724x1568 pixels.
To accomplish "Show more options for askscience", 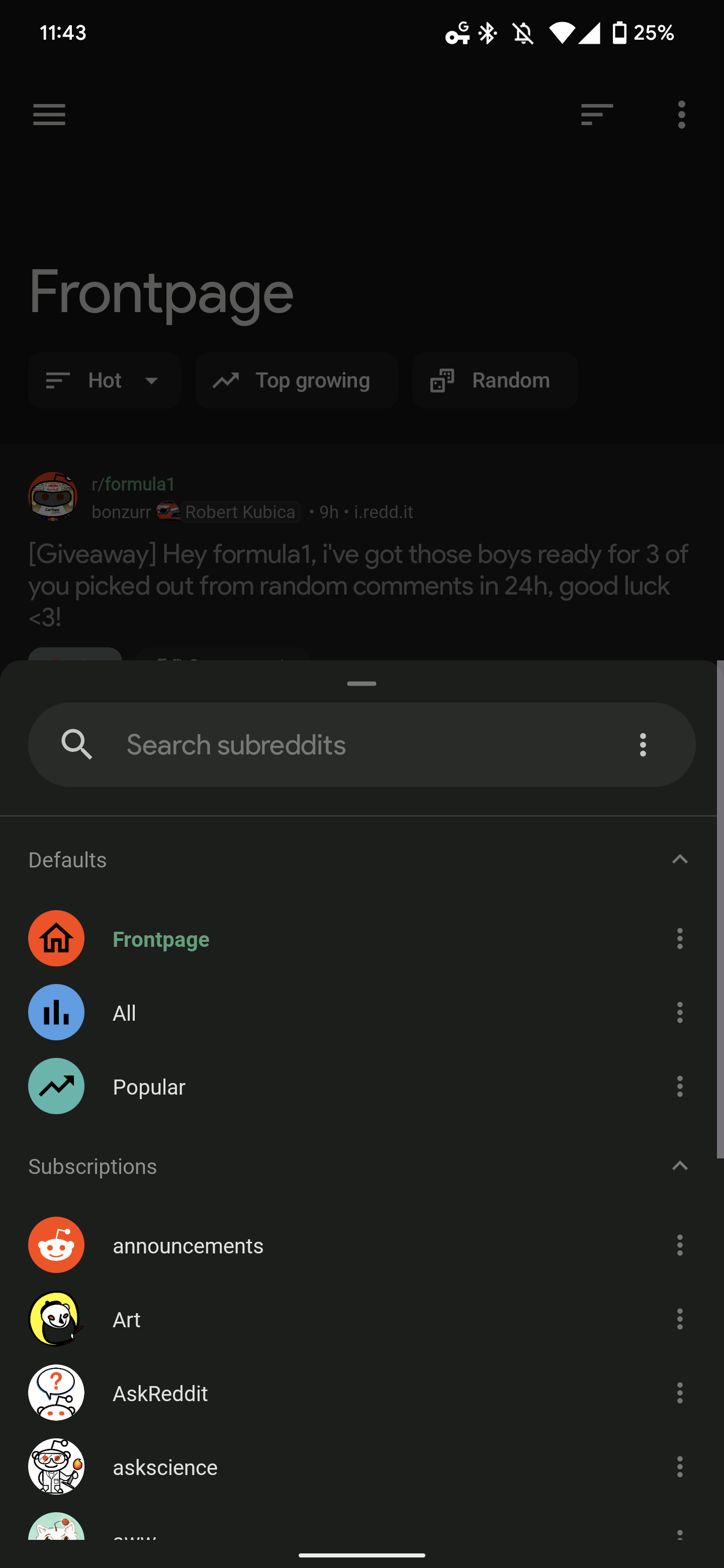I will click(x=680, y=1467).
